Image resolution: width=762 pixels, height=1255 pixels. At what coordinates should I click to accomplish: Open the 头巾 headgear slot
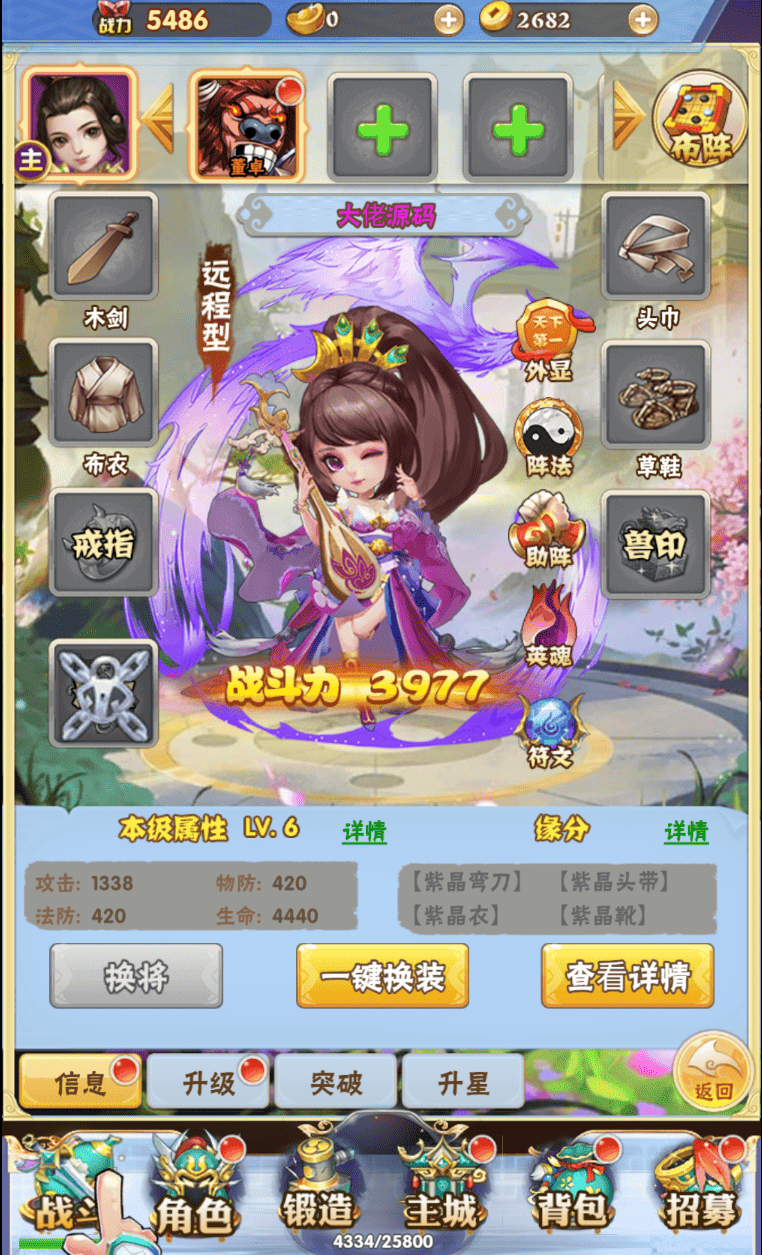click(656, 247)
